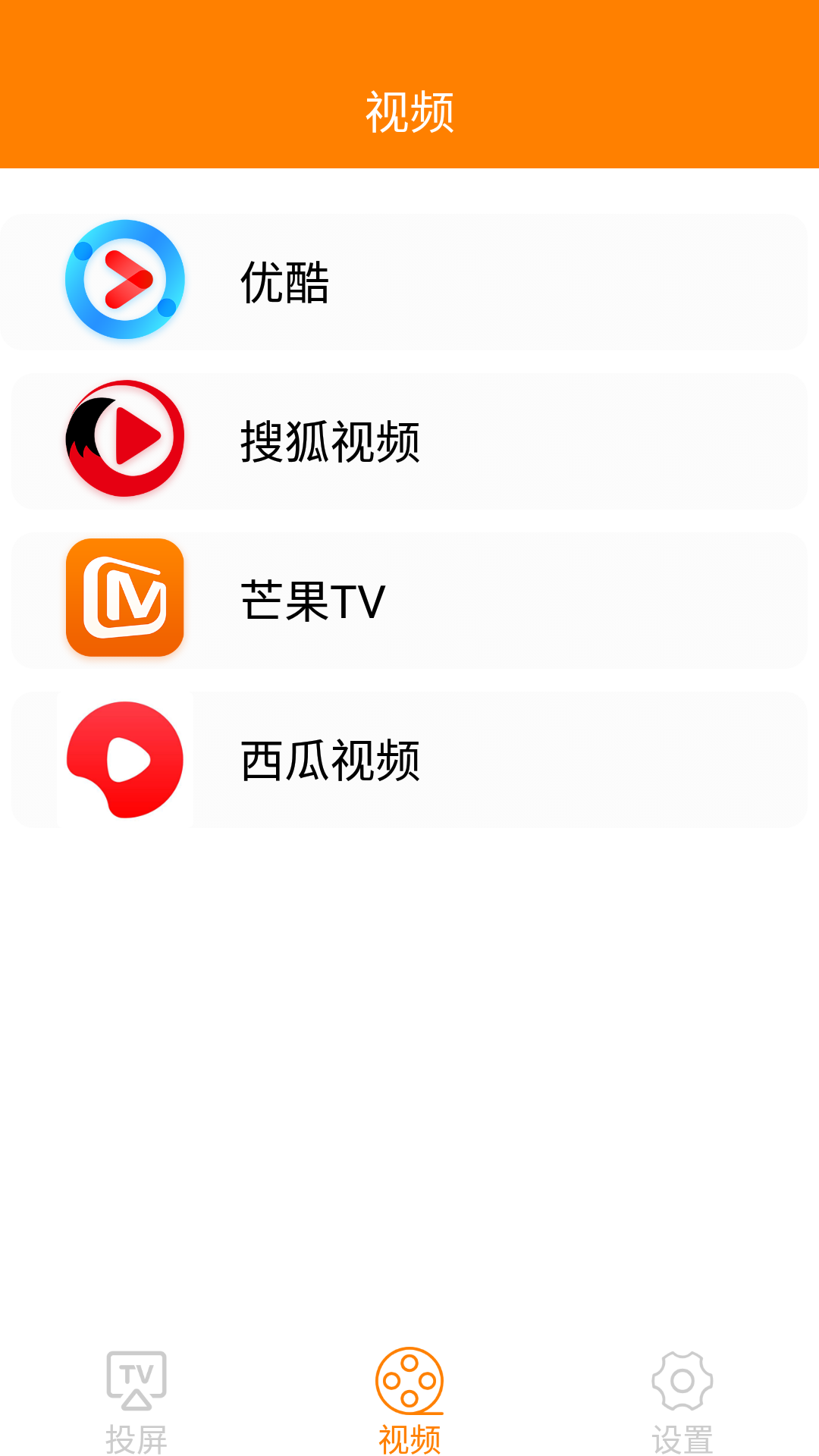Click the 芒果TV text label
This screenshot has width=819, height=1456.
click(x=311, y=599)
